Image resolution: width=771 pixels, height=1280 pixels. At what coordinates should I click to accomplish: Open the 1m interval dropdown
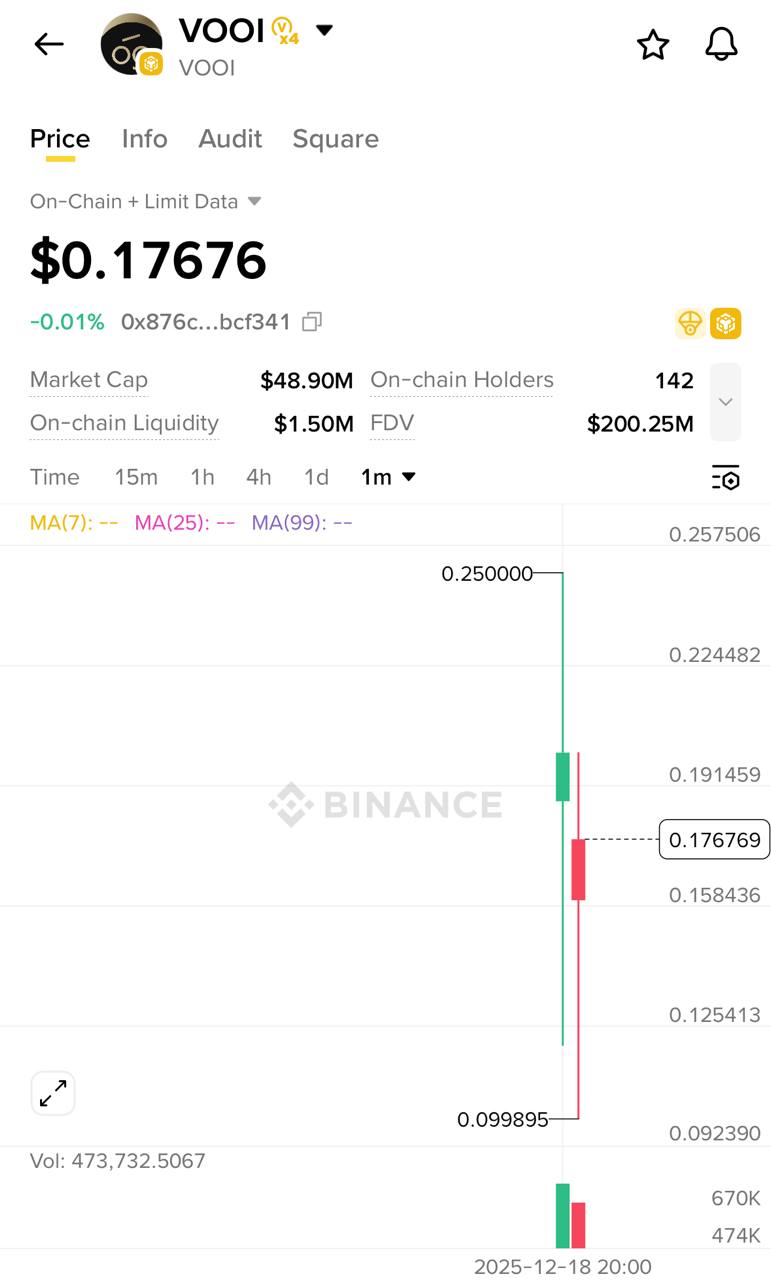(x=388, y=477)
